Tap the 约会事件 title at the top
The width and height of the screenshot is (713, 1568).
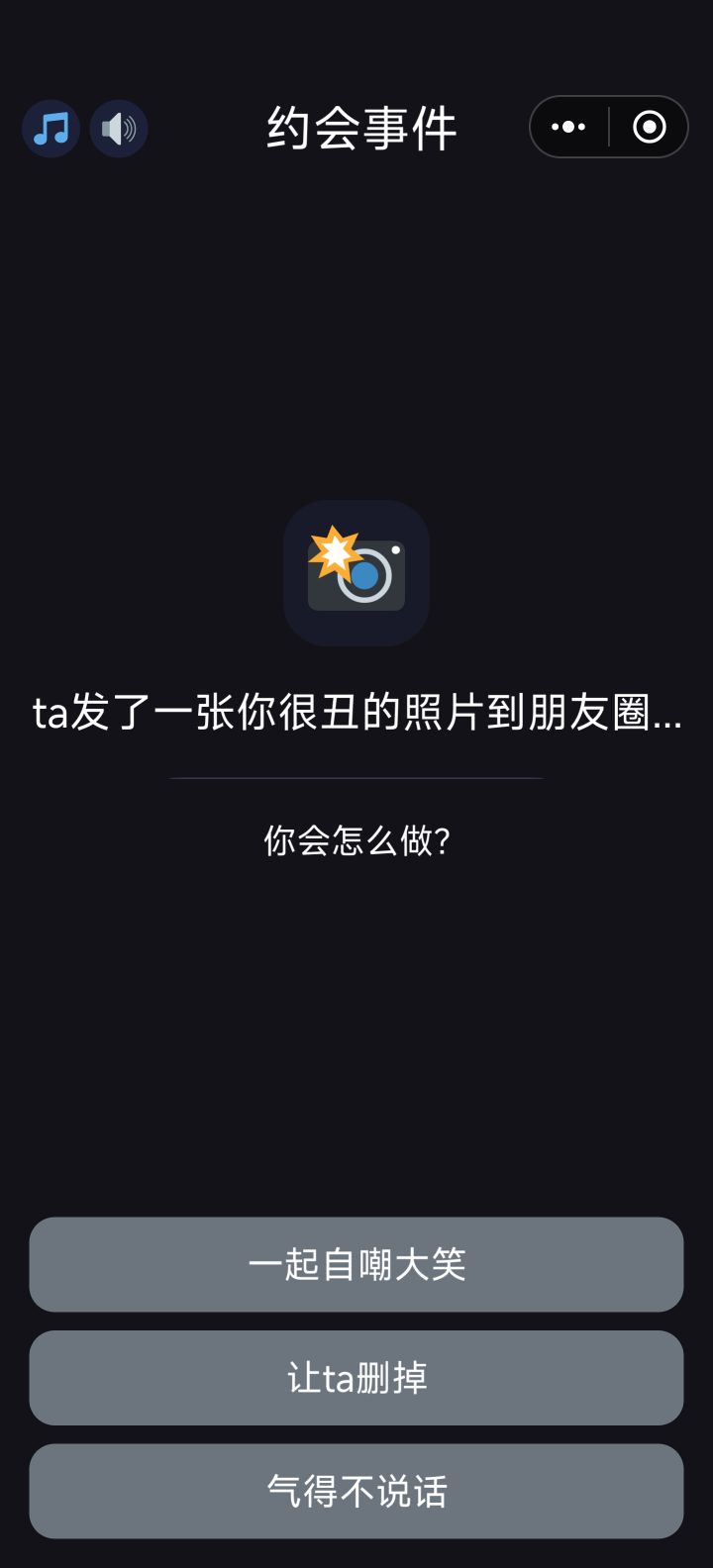coord(356,127)
